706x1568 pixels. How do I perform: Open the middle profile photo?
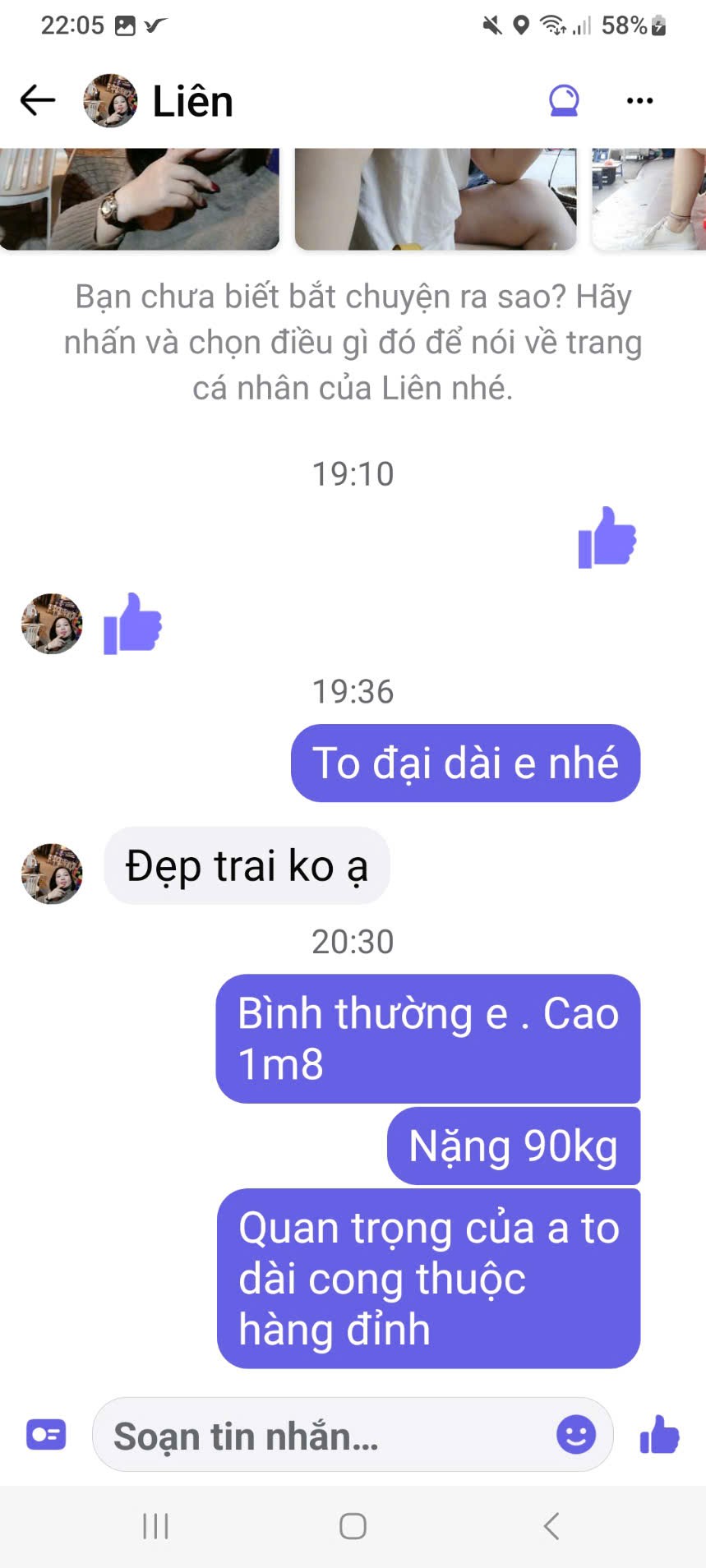[x=436, y=198]
